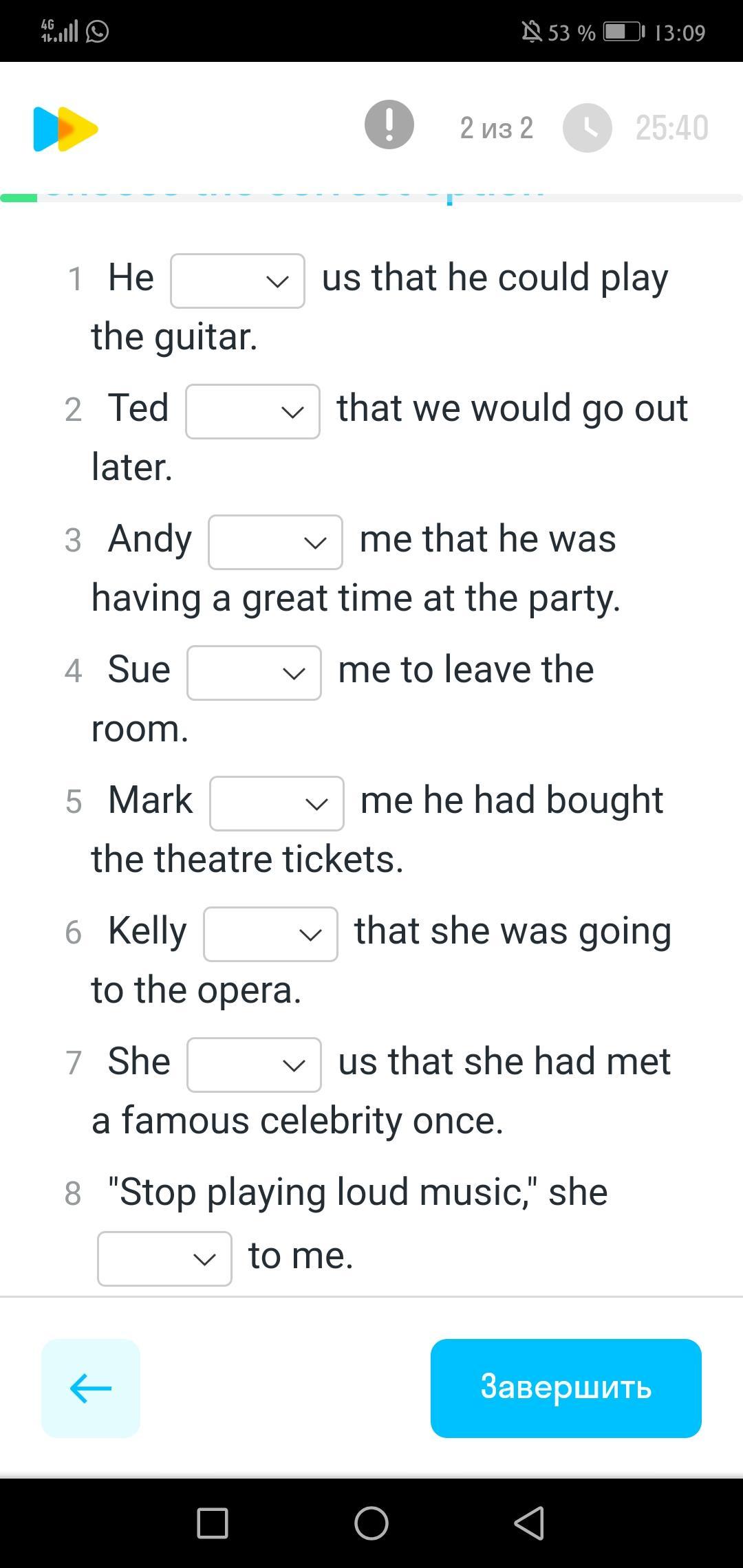The image size is (743, 1568).
Task: Tap the clock timer icon
Action: tap(587, 128)
